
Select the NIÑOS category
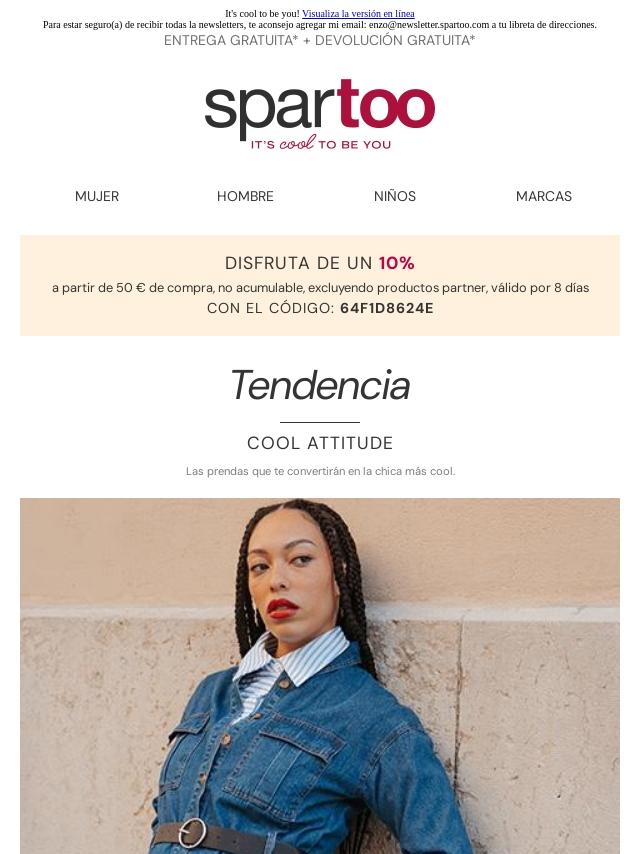pos(395,196)
